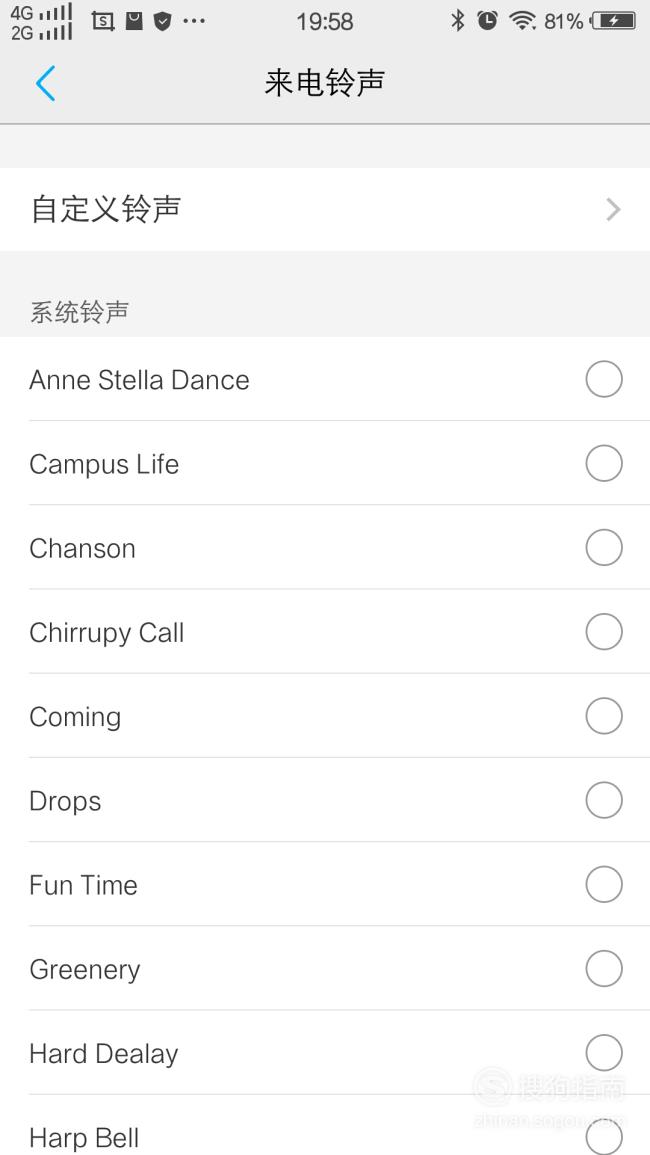Select Greenery ringtone option
The height and width of the screenshot is (1155, 650).
[x=325, y=968]
